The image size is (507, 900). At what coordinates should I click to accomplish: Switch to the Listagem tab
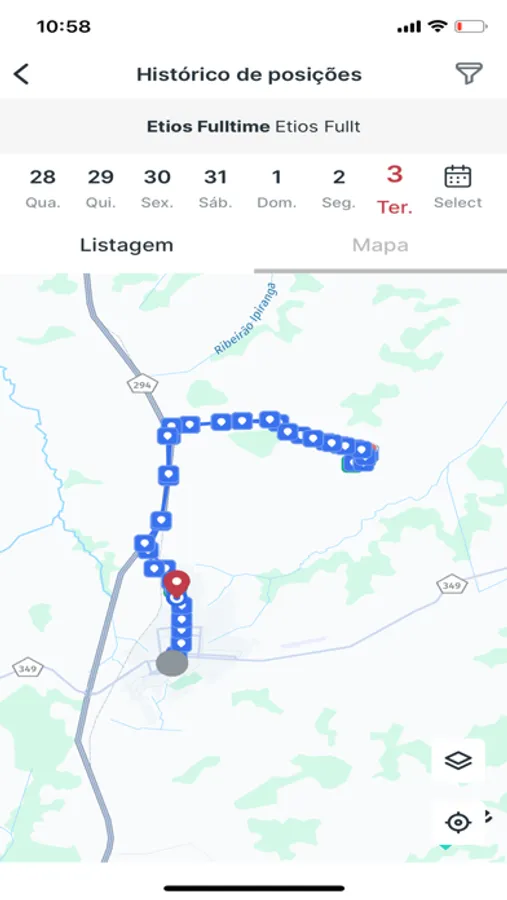(126, 245)
